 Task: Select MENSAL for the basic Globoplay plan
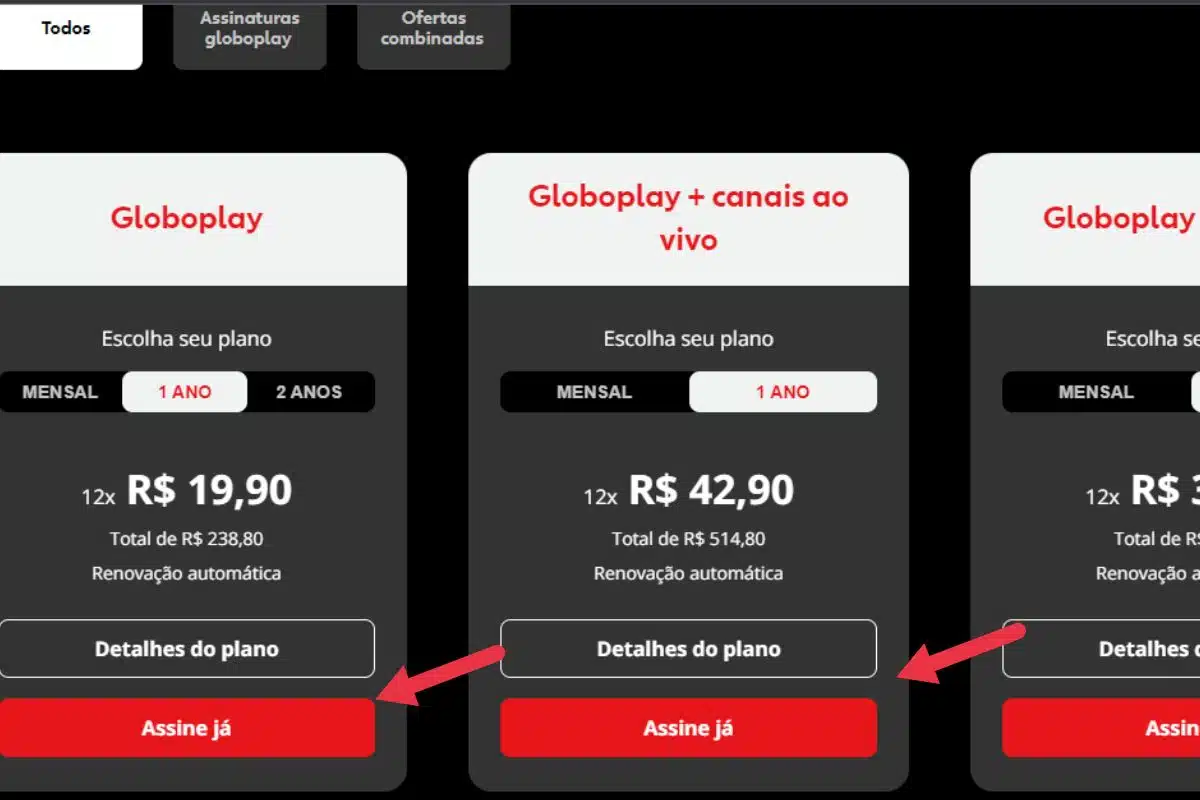[x=60, y=392]
